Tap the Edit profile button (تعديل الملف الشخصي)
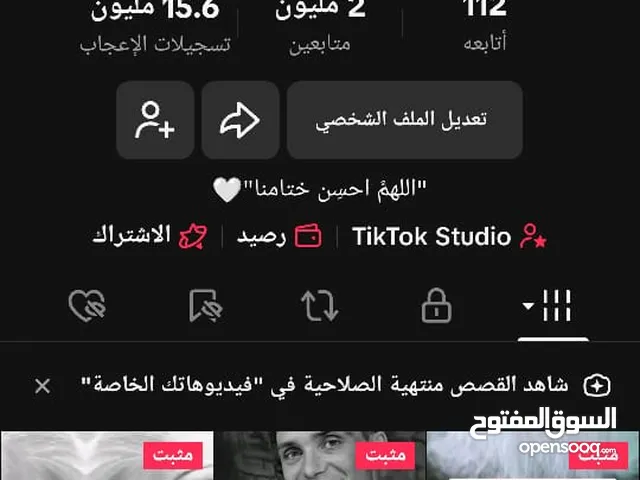Viewport: 640px width, 480px height. click(405, 121)
